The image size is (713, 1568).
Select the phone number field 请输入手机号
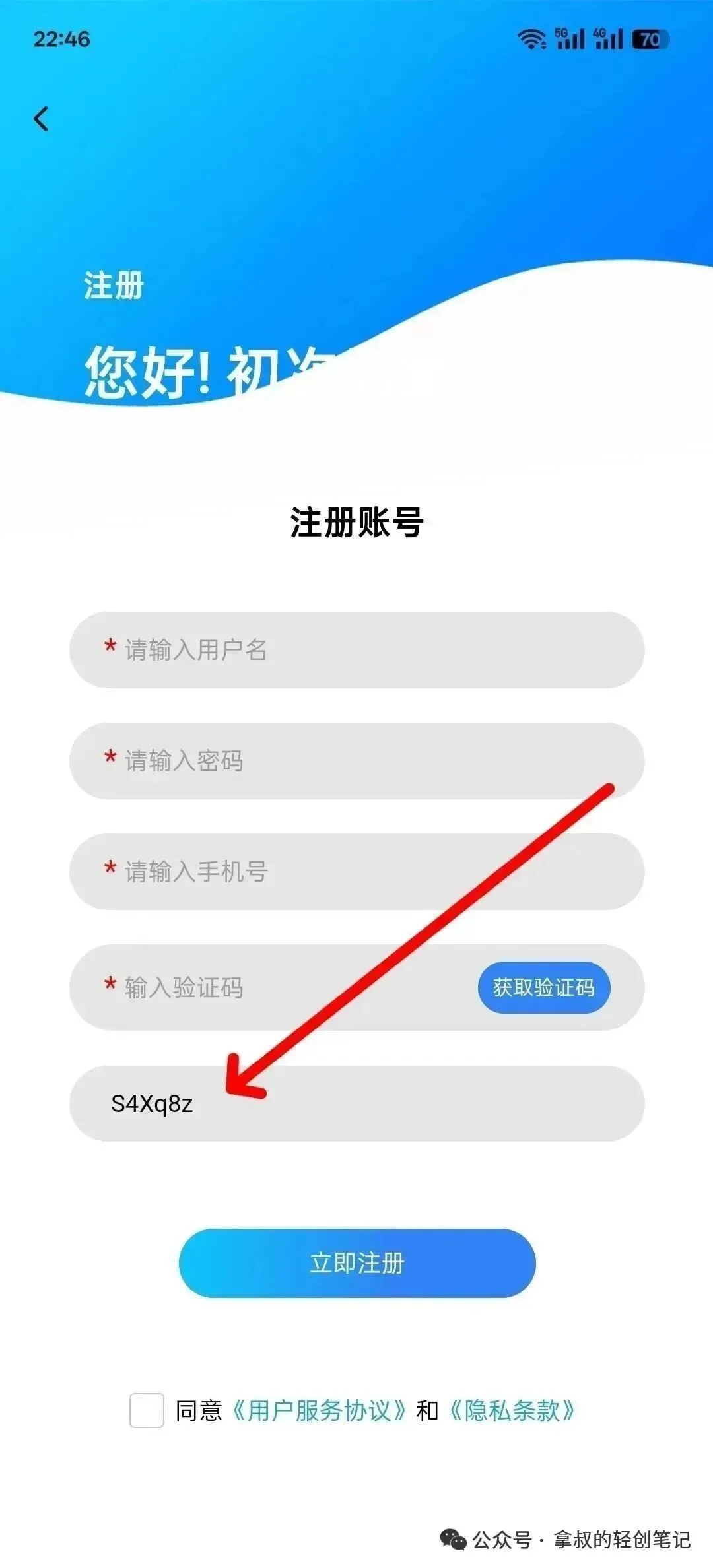point(356,872)
